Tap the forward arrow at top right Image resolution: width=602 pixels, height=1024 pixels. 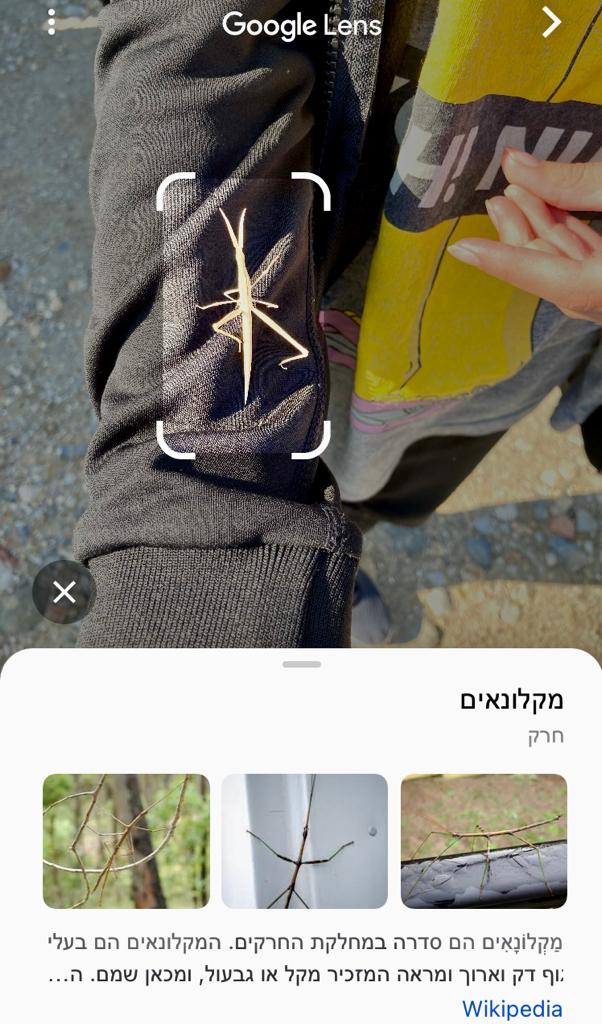coord(551,22)
